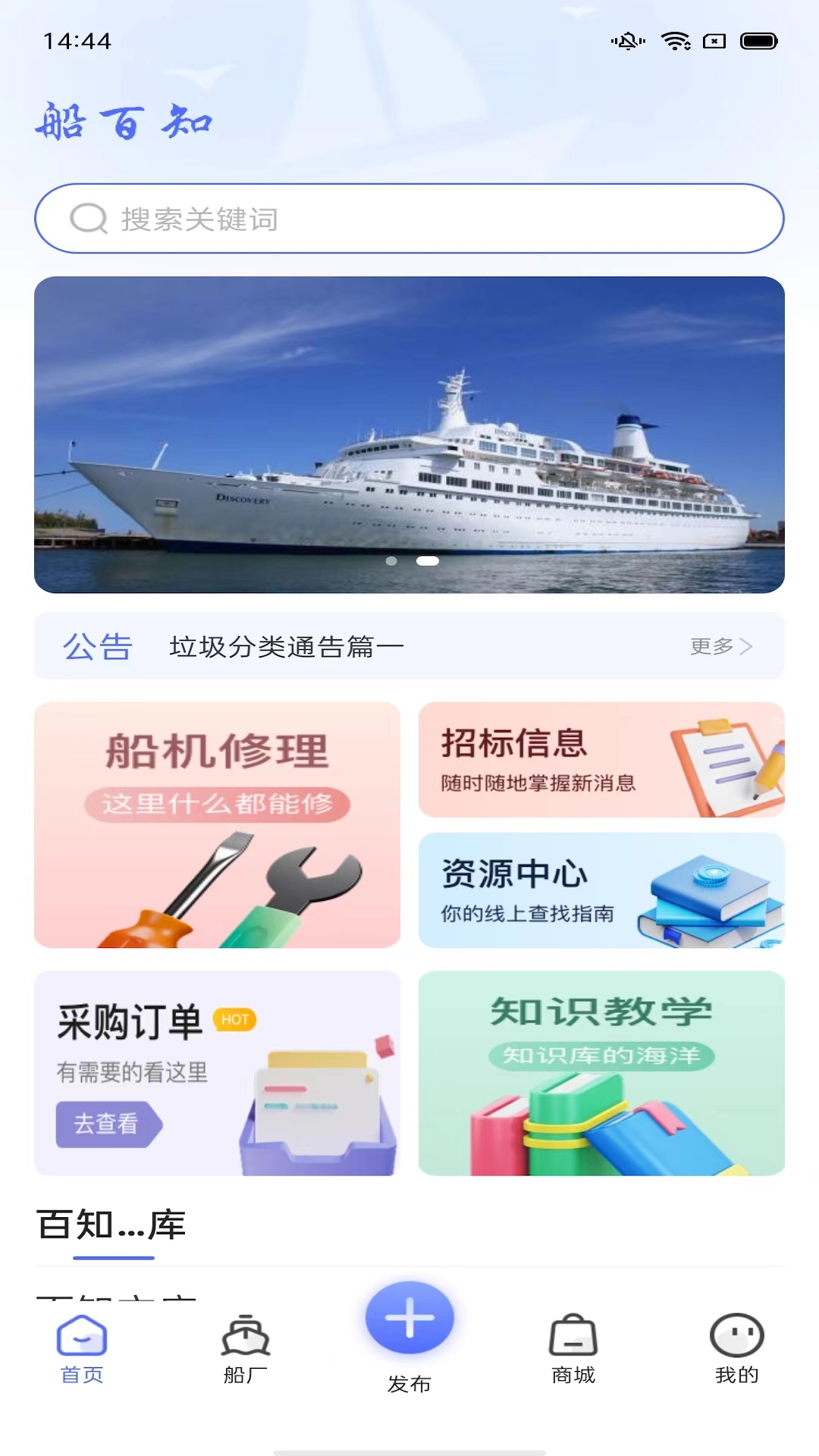Select the second carousel indicator dot
The width and height of the screenshot is (819, 1456).
pyautogui.click(x=426, y=561)
